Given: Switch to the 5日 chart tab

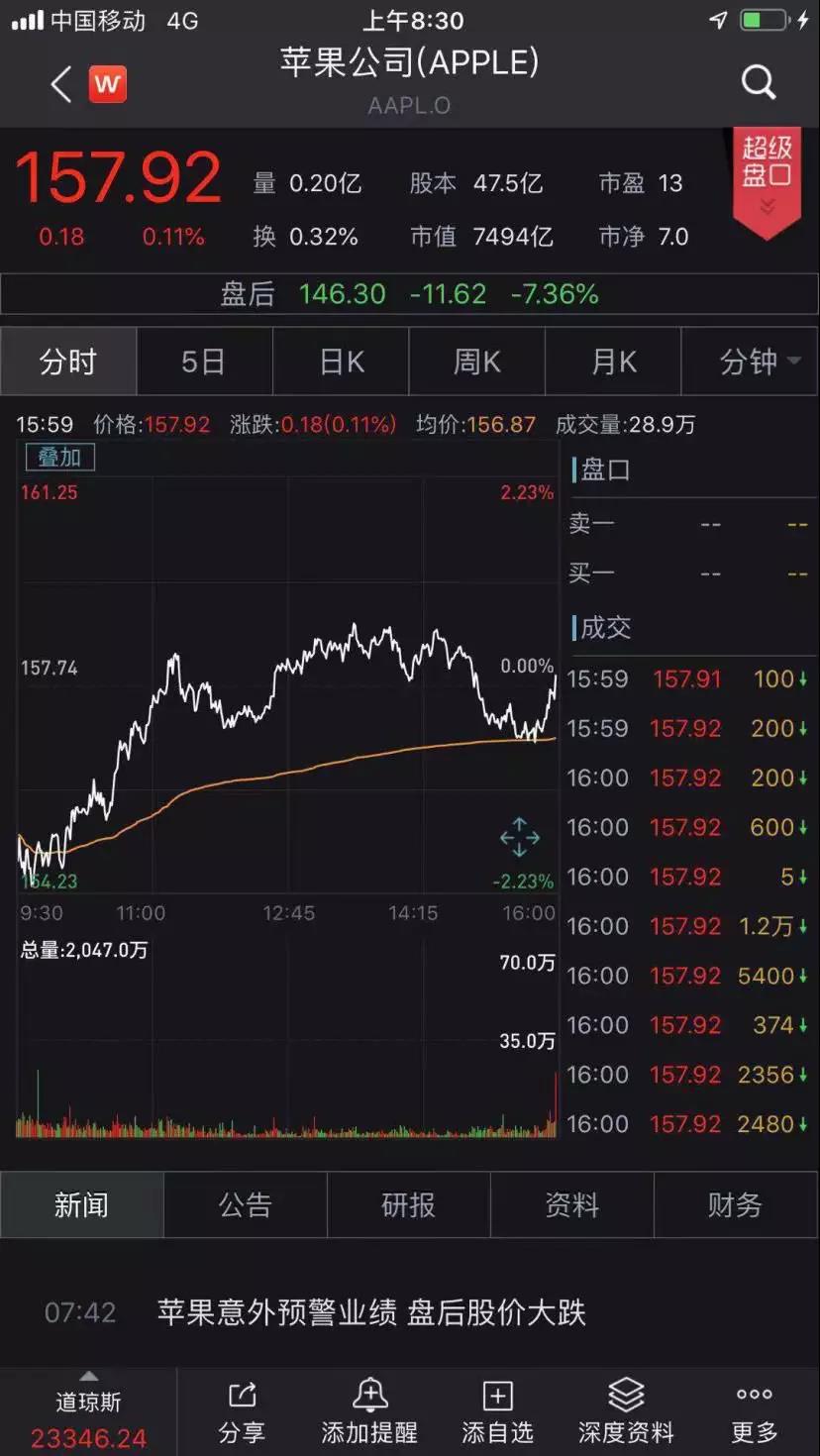Looking at the screenshot, I should [x=203, y=362].
